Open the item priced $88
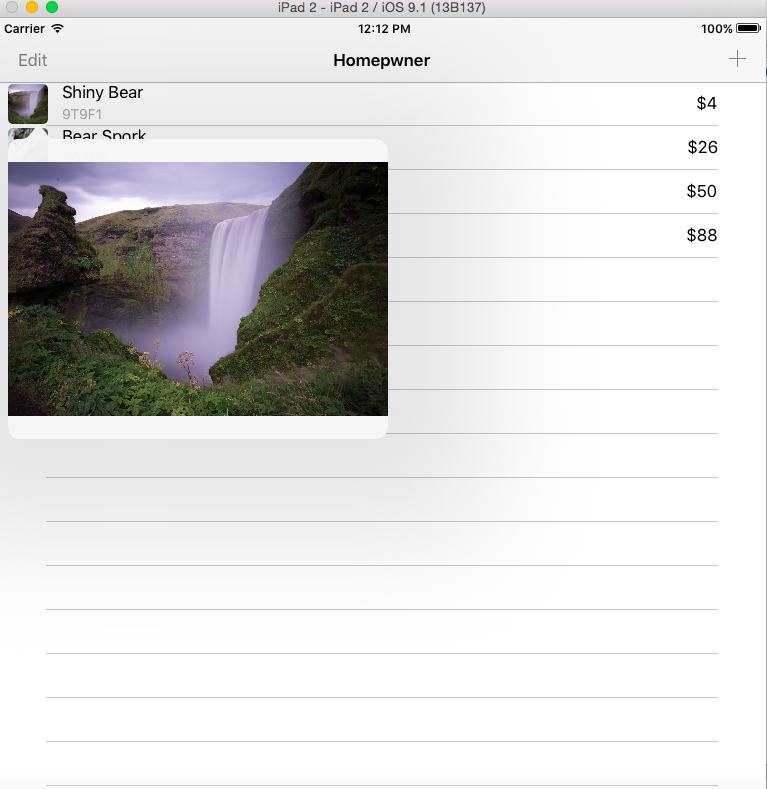767x789 pixels. pos(550,236)
